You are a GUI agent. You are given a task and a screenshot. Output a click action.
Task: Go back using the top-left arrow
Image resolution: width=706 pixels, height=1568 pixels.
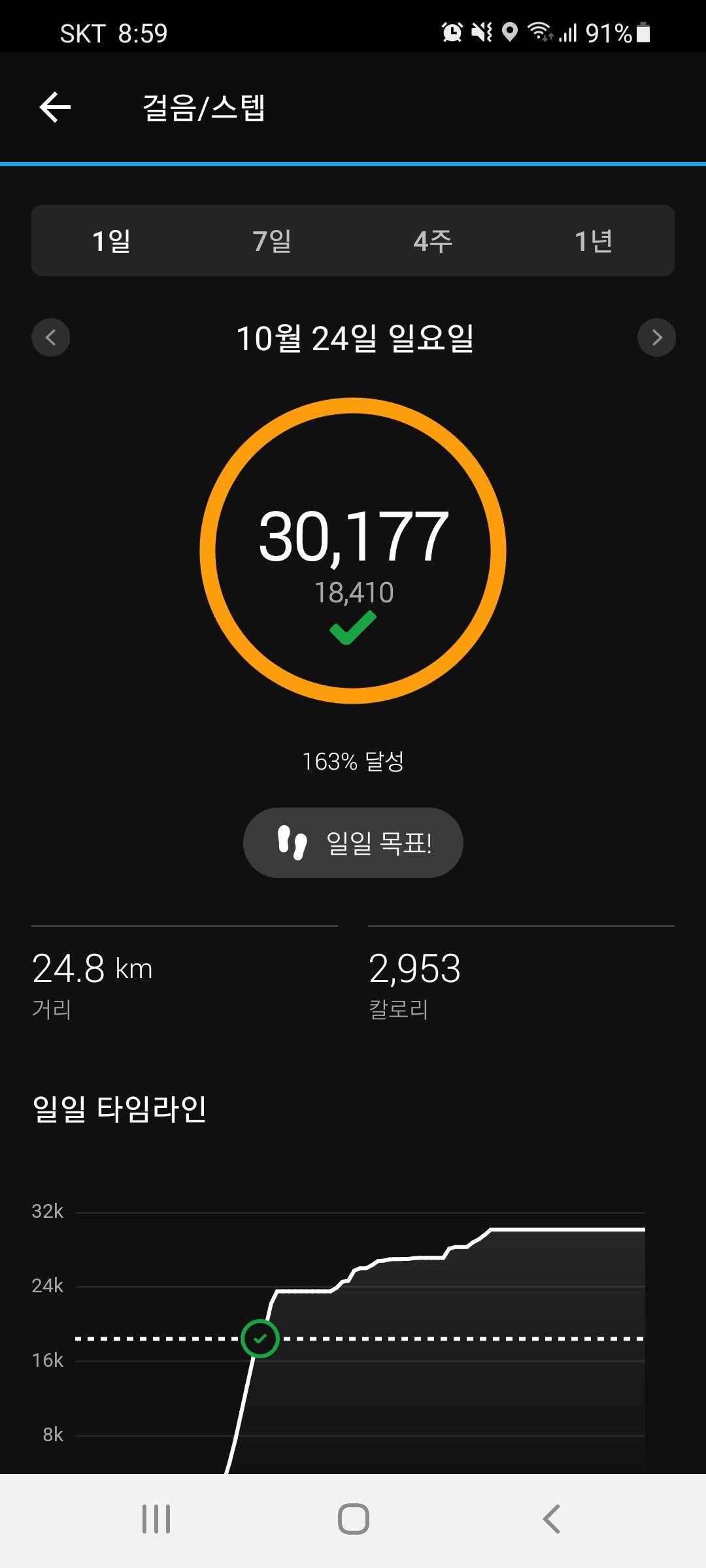pyautogui.click(x=55, y=107)
